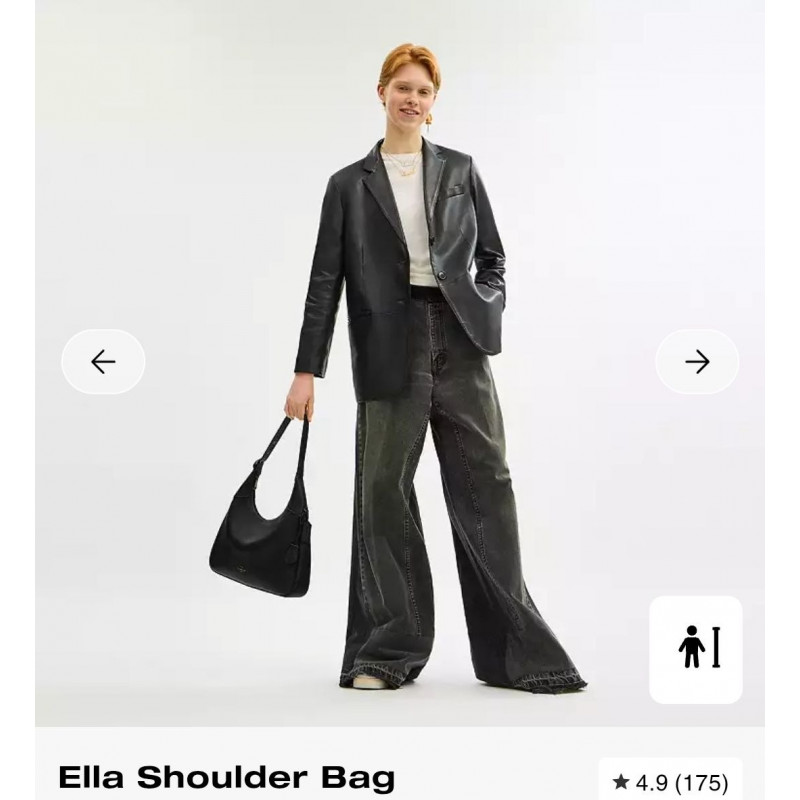Show the next product photo
800x800 pixels.
(697, 361)
